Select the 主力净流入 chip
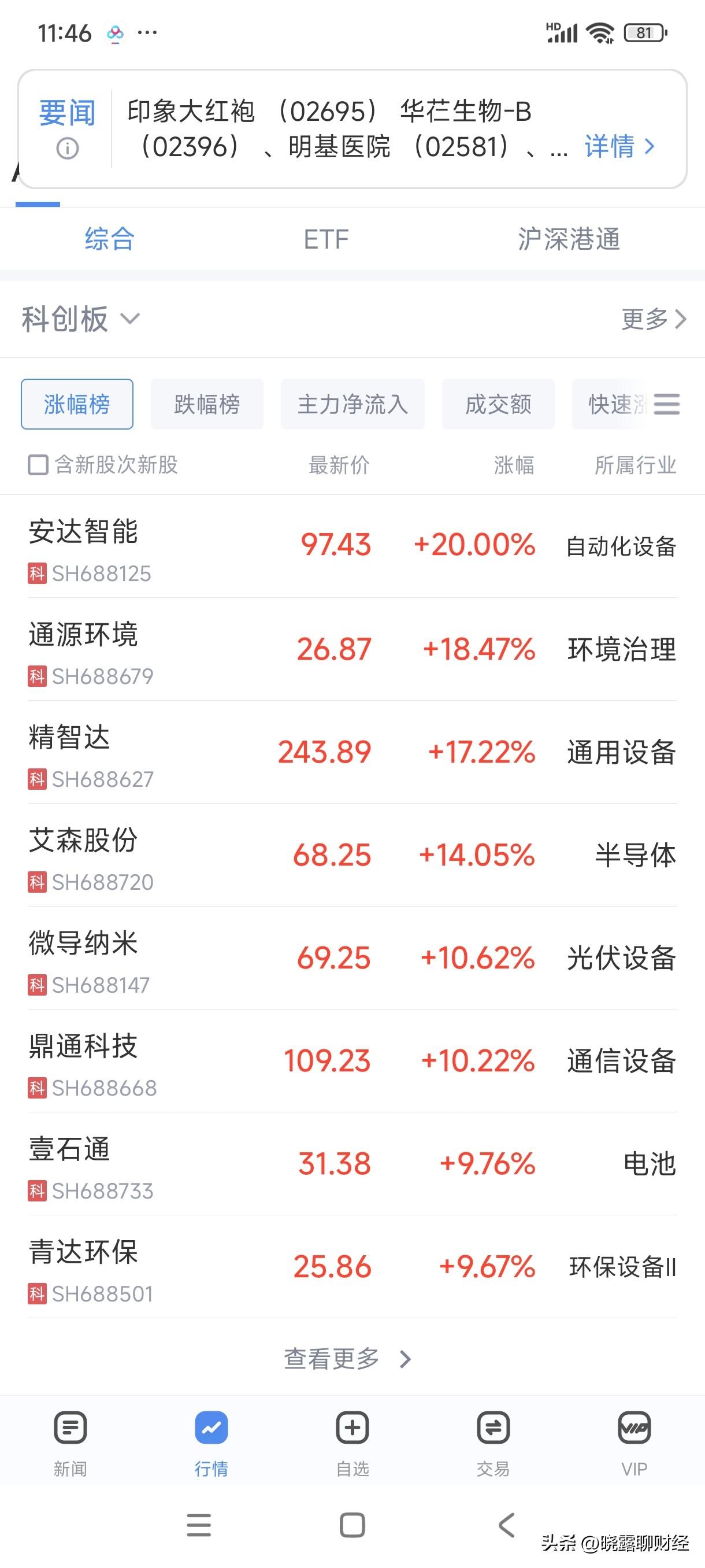705x1568 pixels. (x=352, y=404)
